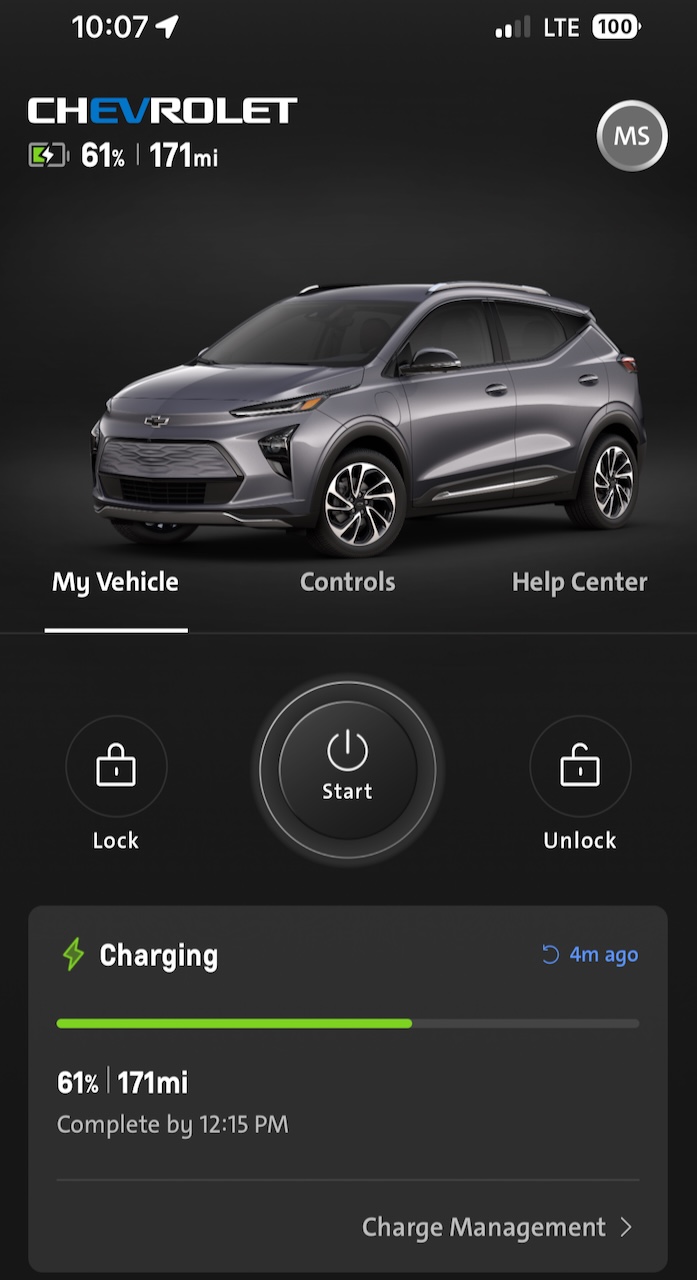Switch to the Controls tab
Screen dimensions: 697x1280
pyautogui.click(x=347, y=582)
